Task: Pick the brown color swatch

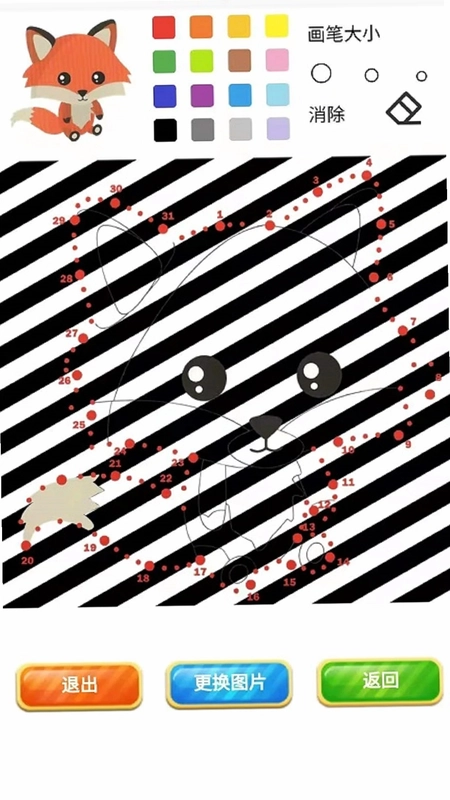Action: (239, 60)
